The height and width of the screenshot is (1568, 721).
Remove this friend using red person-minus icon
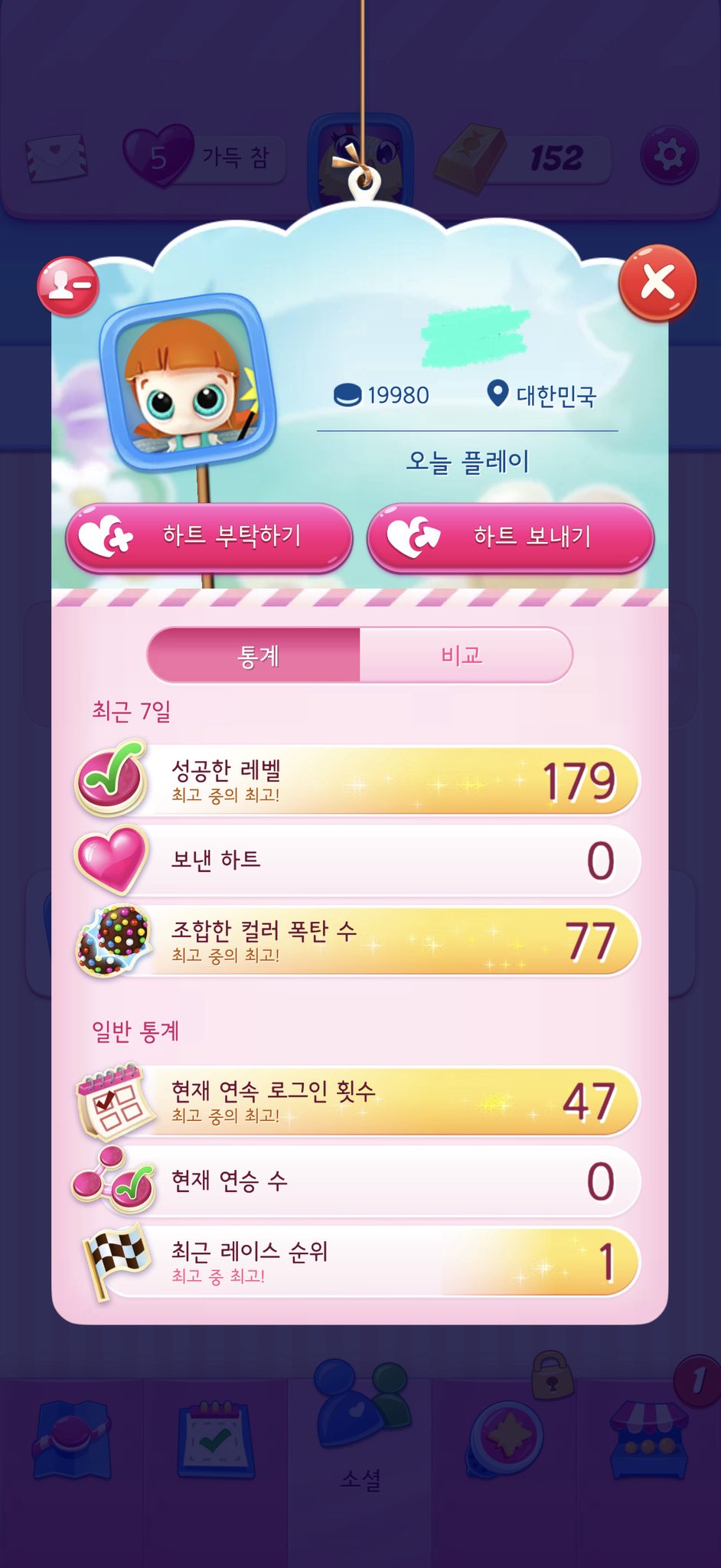click(x=68, y=286)
